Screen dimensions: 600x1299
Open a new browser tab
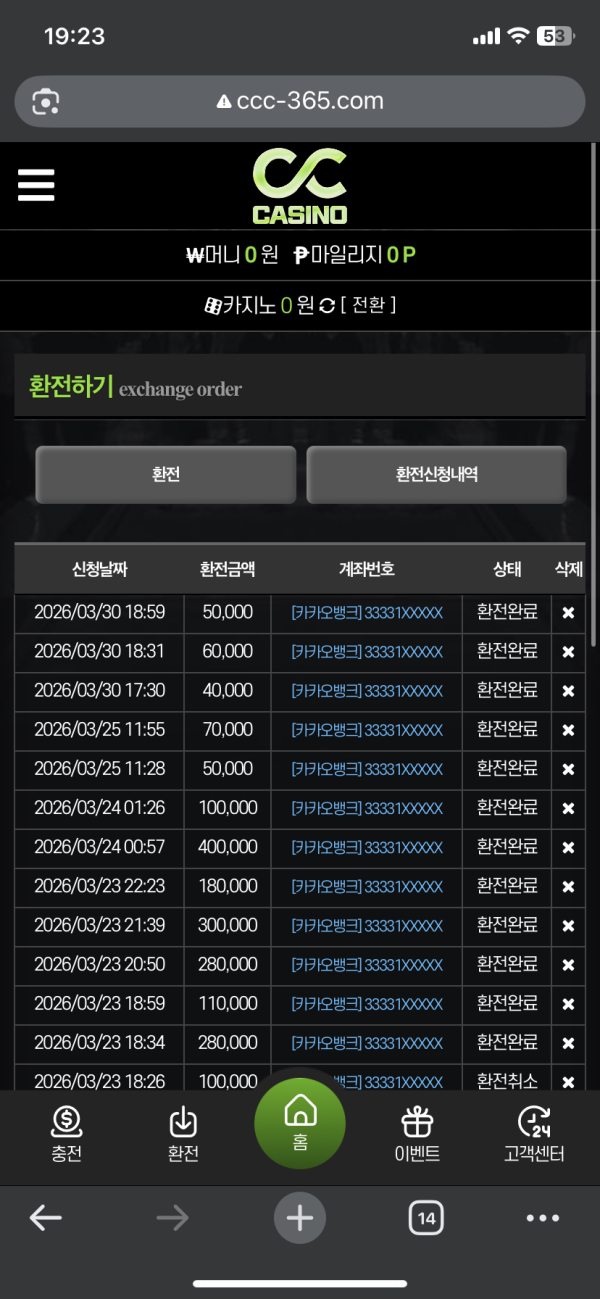300,1217
